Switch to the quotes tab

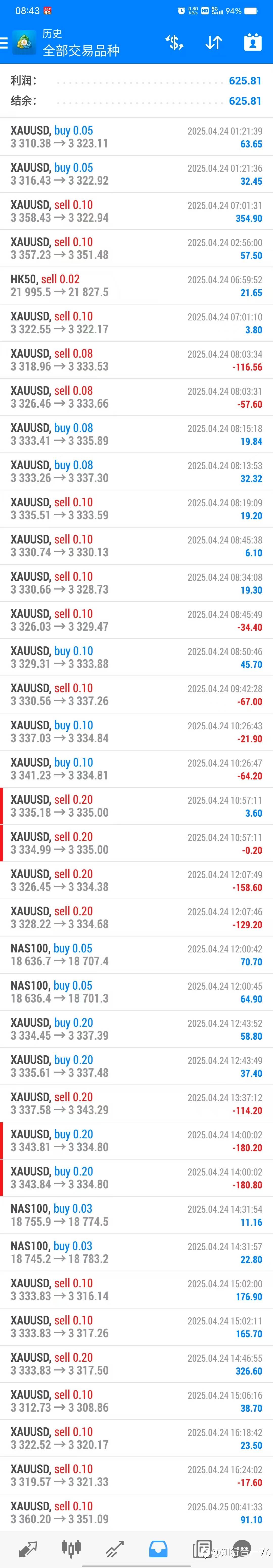(x=27, y=1549)
